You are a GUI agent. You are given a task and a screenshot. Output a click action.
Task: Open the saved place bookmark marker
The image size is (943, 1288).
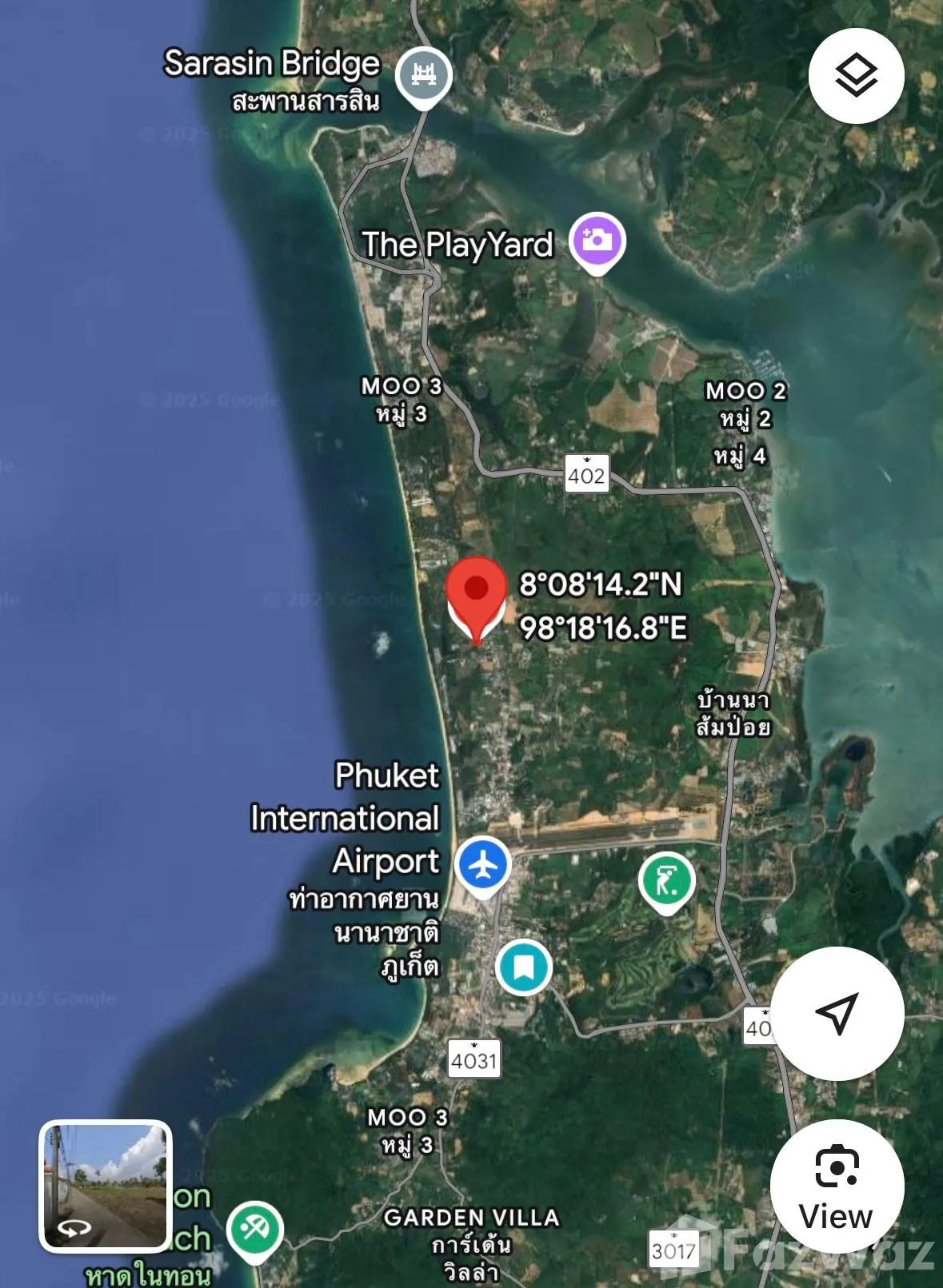[523, 967]
